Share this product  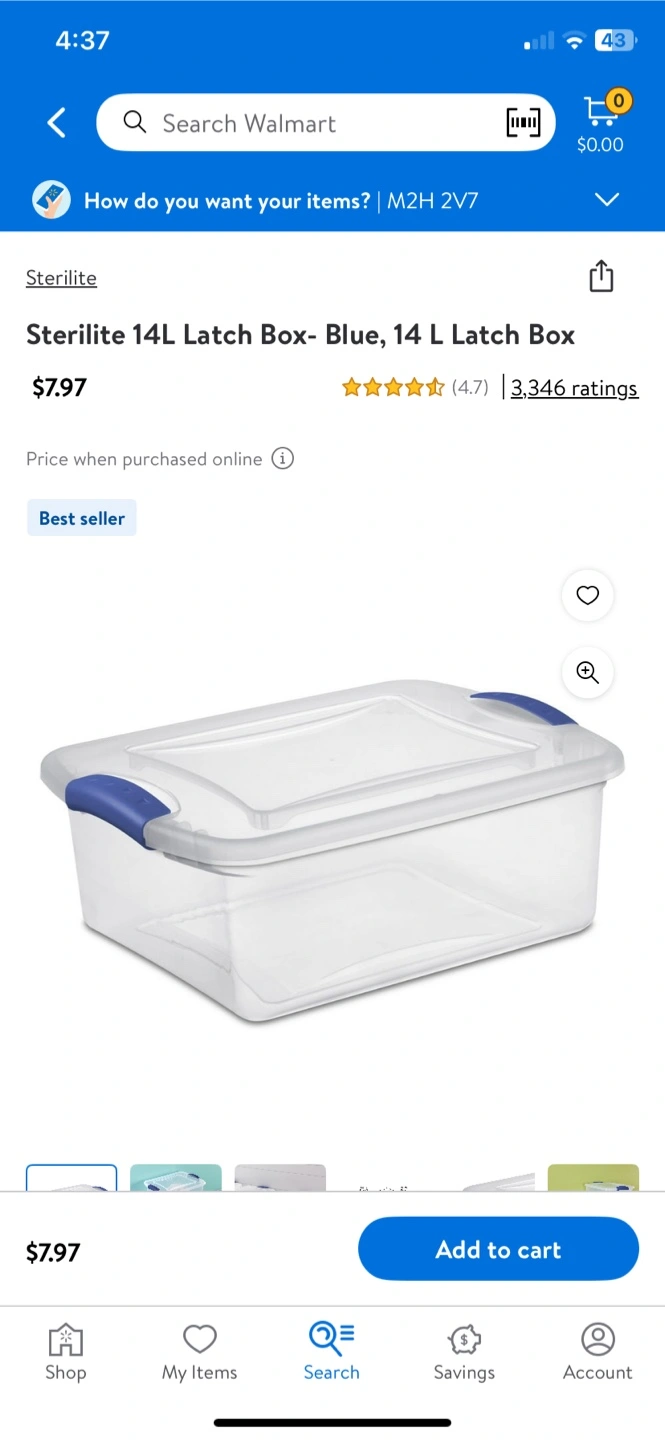pos(601,276)
